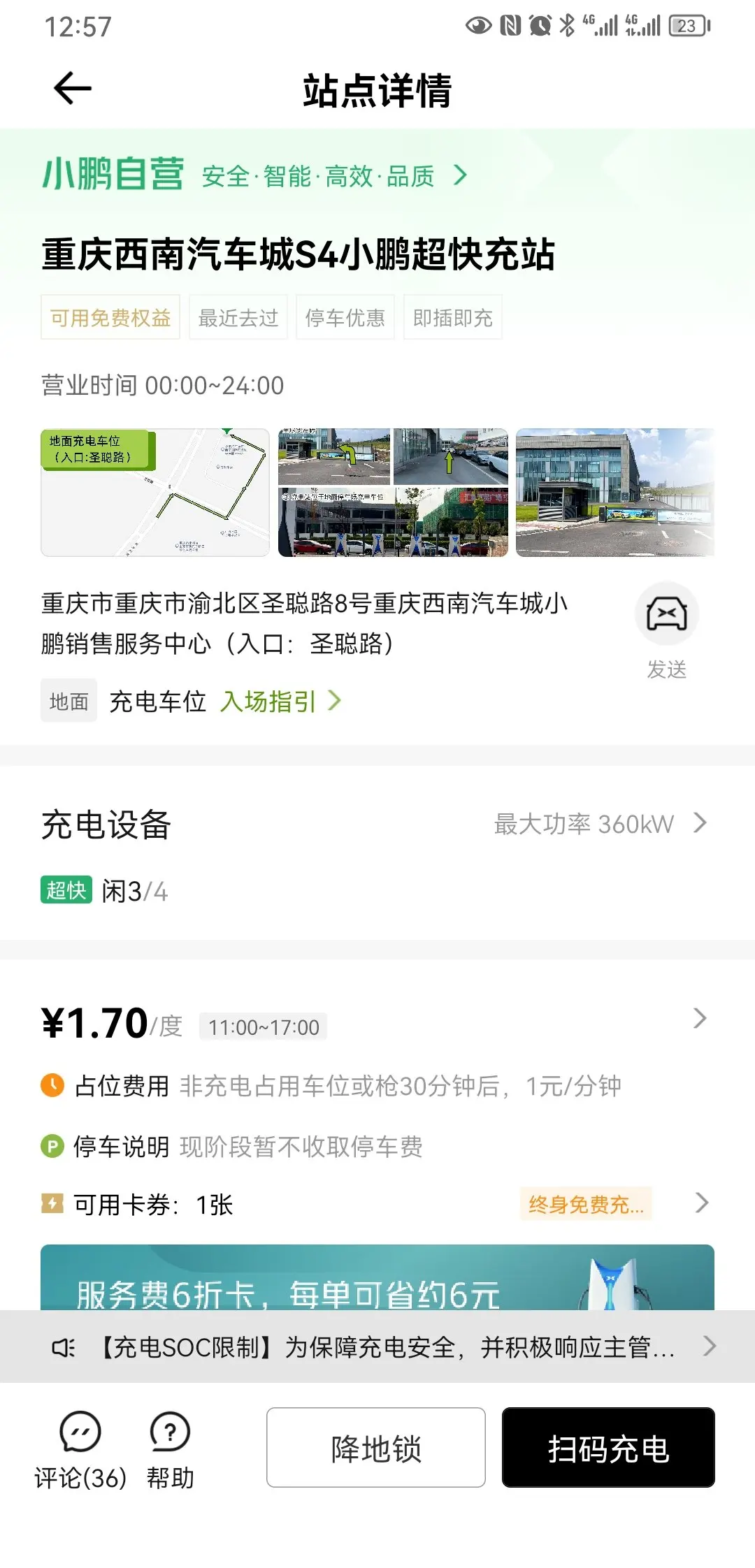Open the 服务费6折卡 promotion banner

(x=377, y=1279)
